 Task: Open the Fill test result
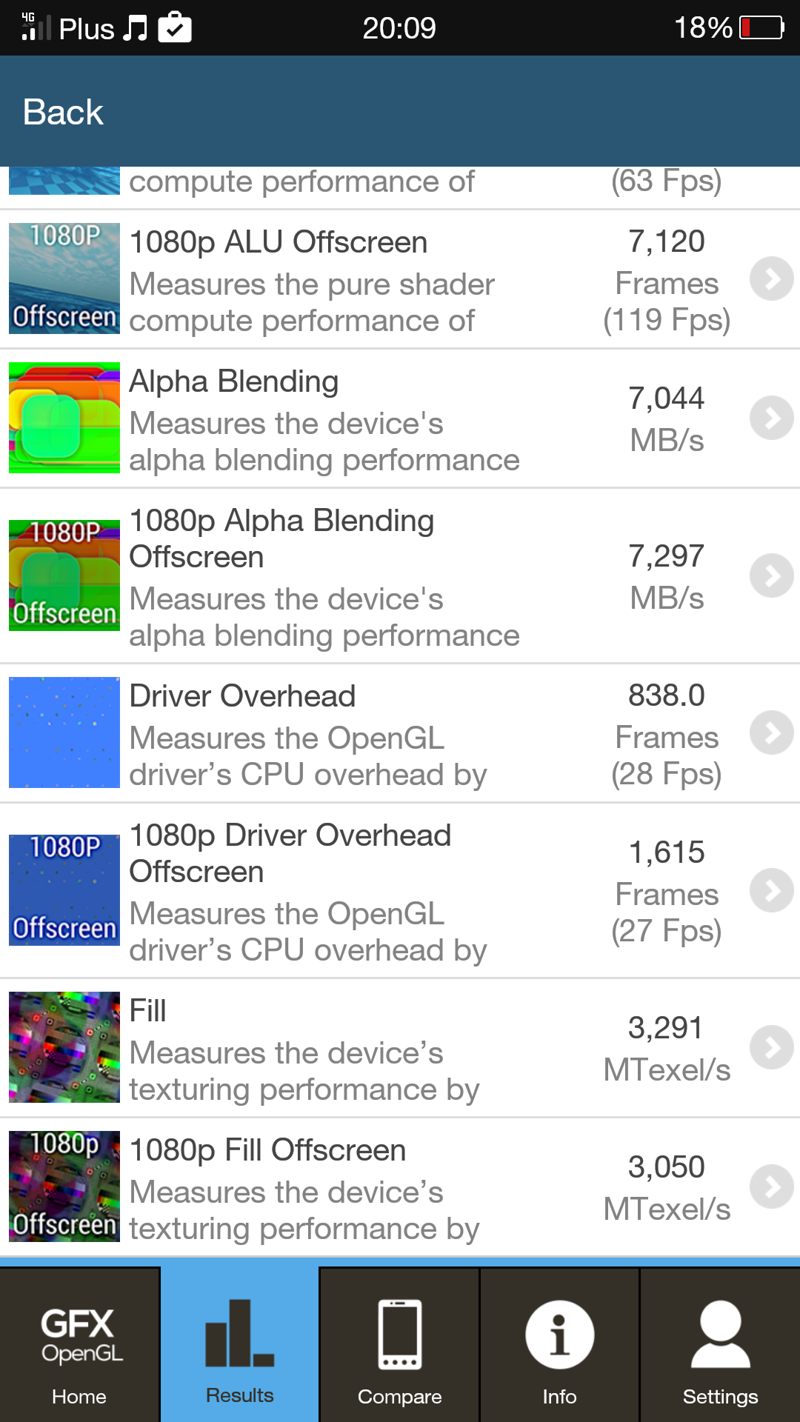[400, 1048]
